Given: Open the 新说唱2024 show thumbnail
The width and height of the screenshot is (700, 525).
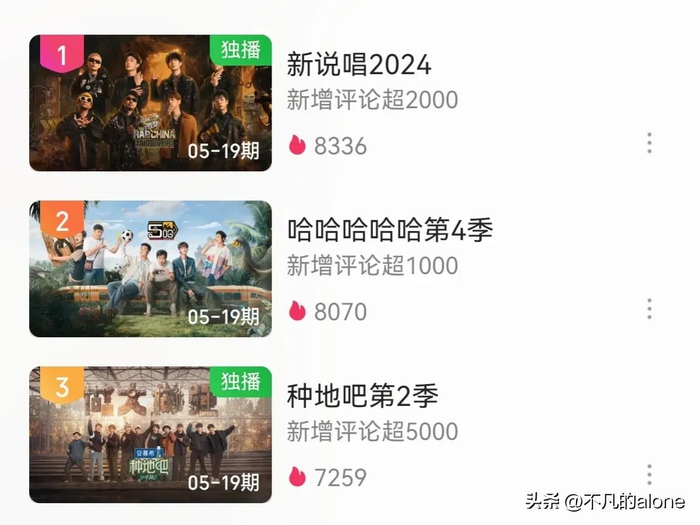Looking at the screenshot, I should 150,103.
